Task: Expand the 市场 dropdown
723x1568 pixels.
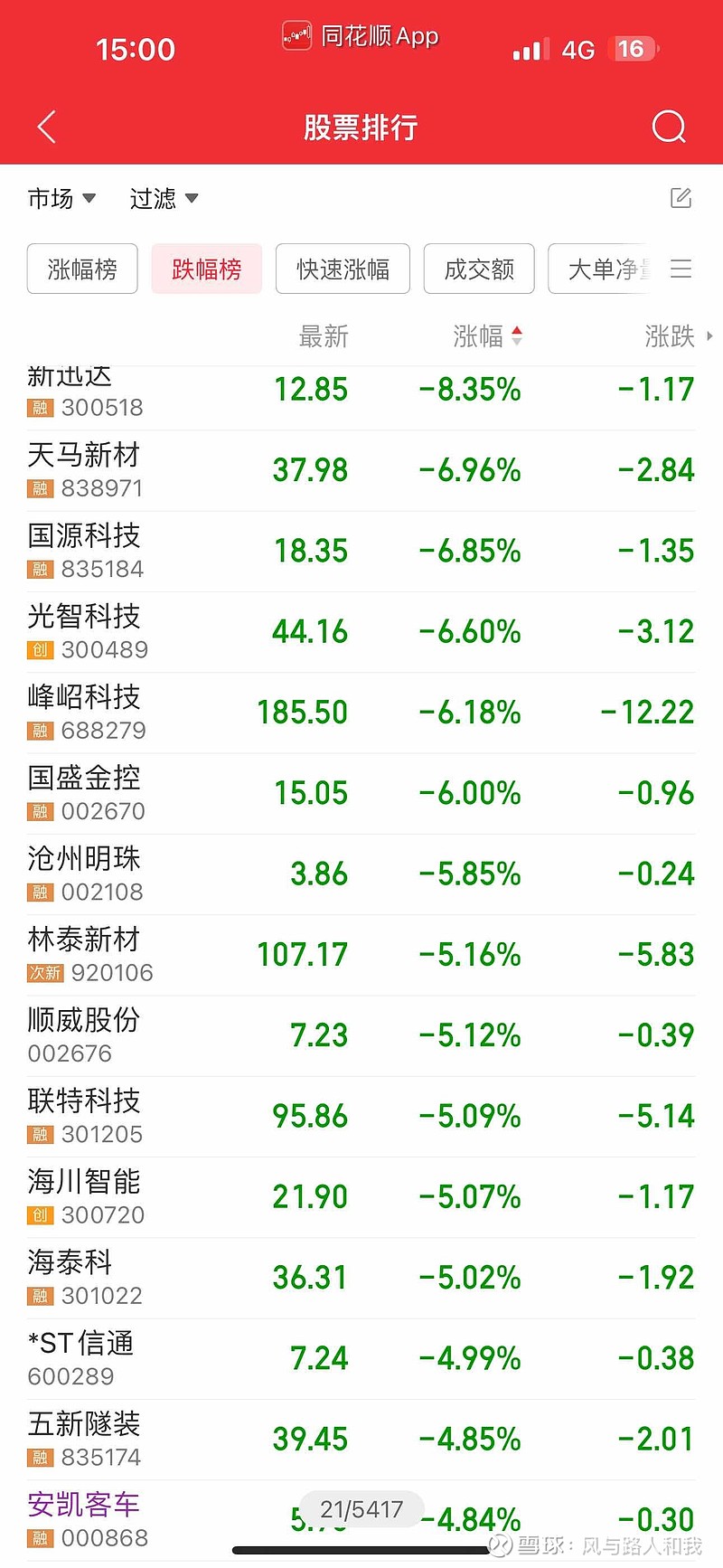Action: tap(61, 198)
